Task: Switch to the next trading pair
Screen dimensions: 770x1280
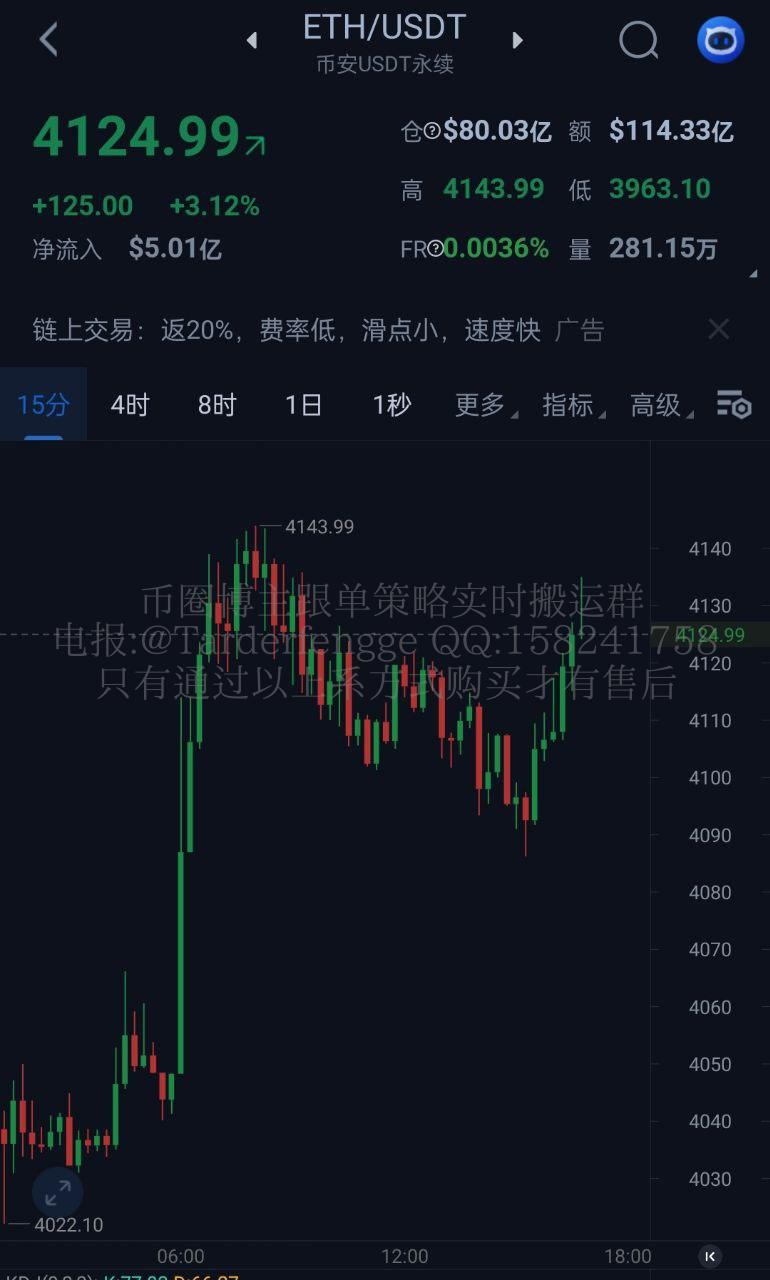Action: coord(517,40)
